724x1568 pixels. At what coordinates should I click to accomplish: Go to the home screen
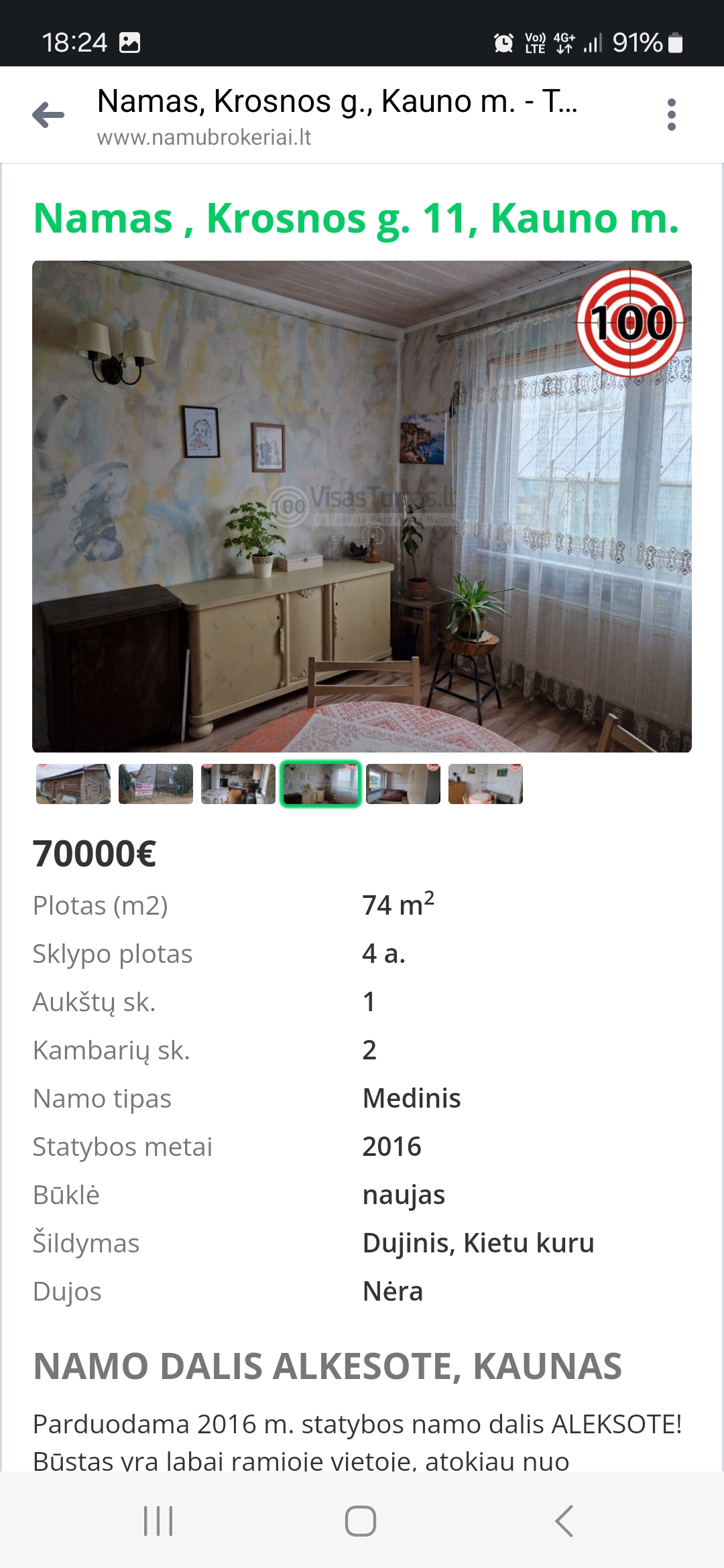361,1521
